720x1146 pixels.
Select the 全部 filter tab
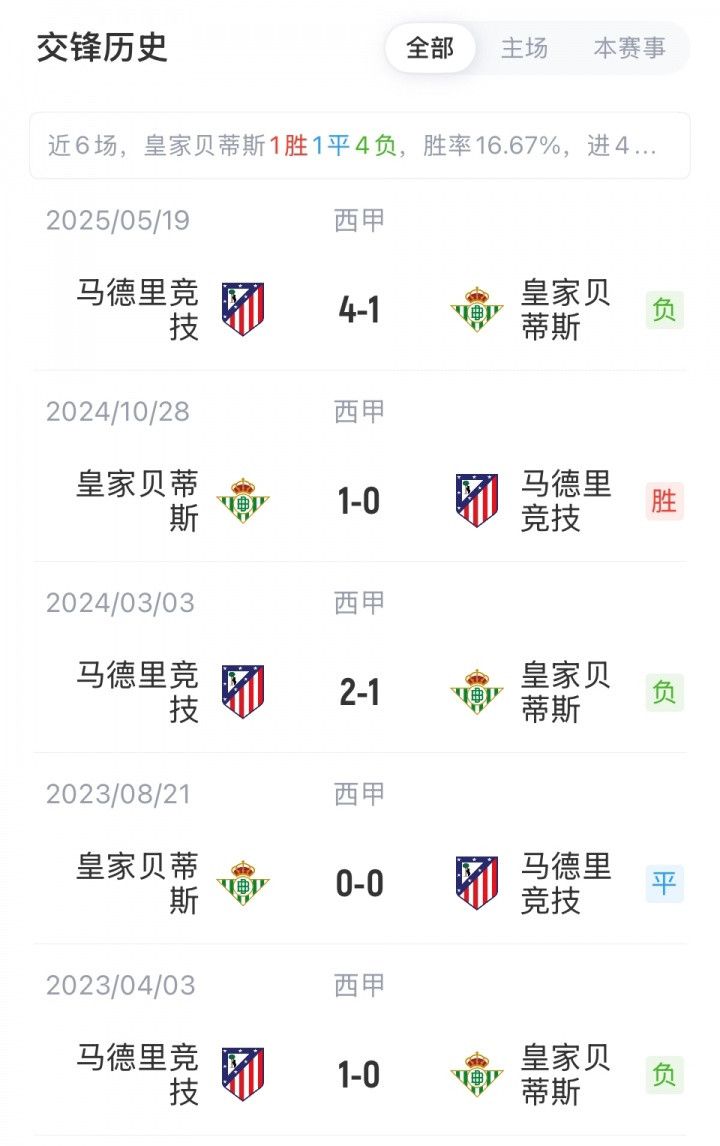click(x=430, y=48)
